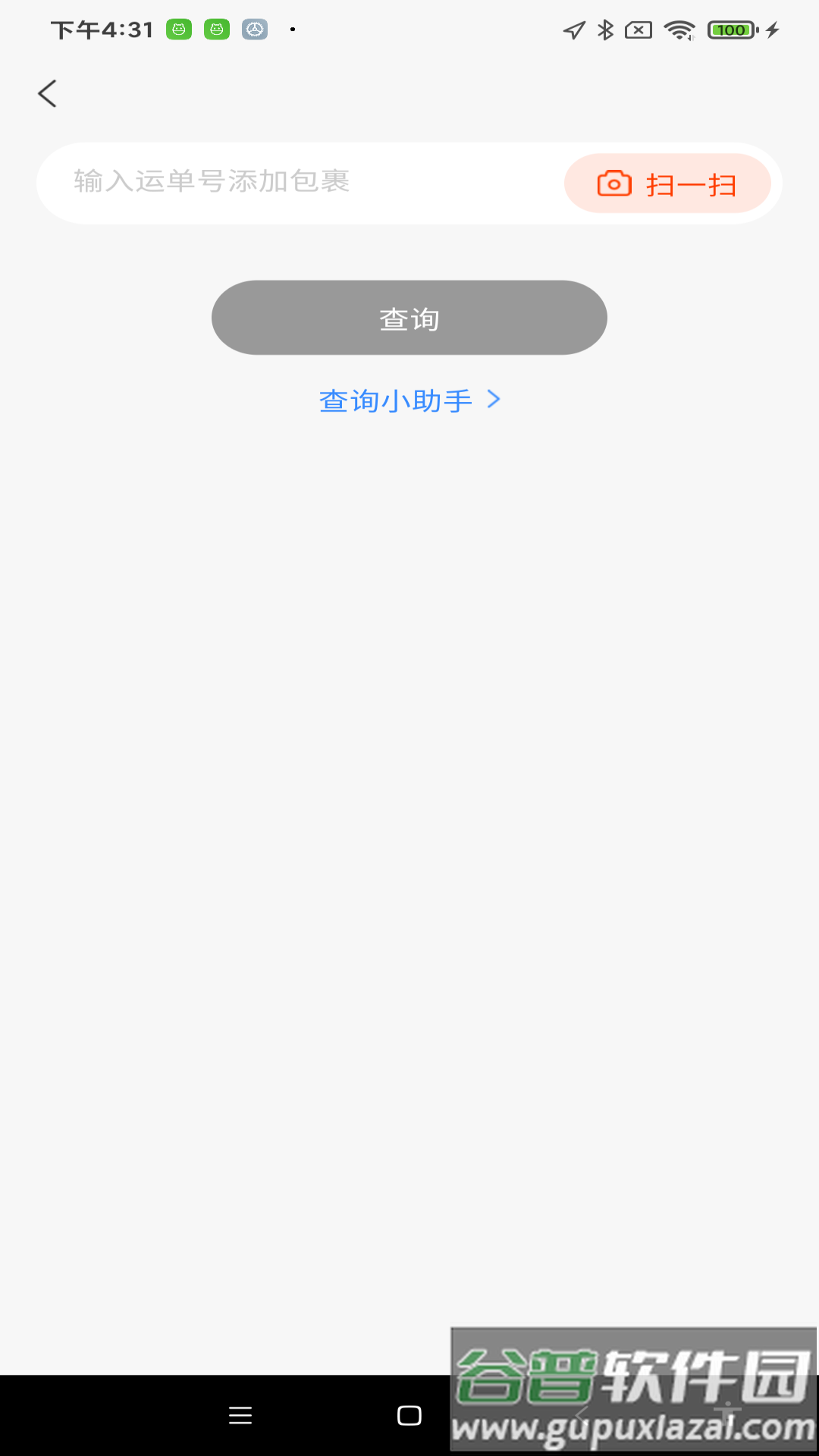Expand 查询小助手 via its right chevron
The image size is (819, 1456).
(494, 400)
